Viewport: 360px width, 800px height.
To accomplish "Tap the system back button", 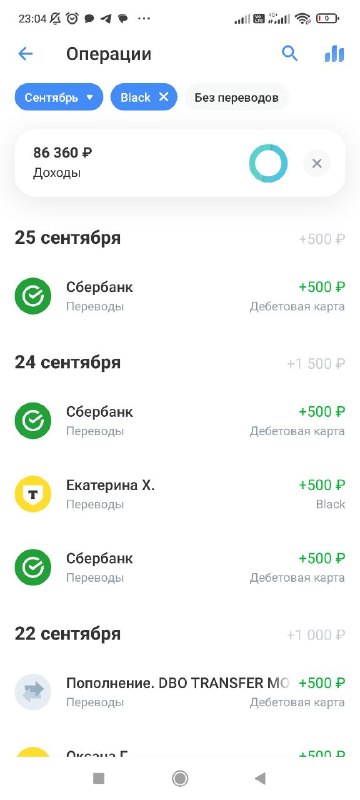I will coord(260,778).
